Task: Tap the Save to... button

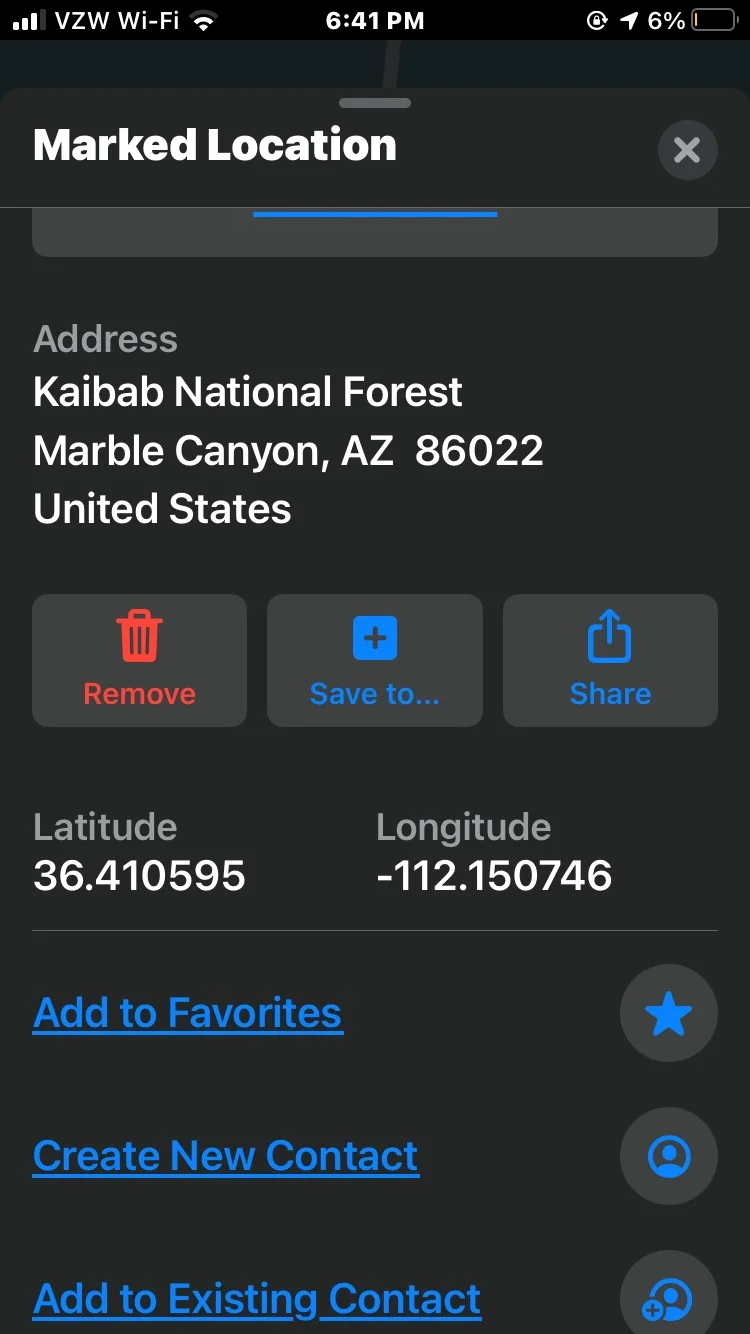Action: (x=375, y=660)
